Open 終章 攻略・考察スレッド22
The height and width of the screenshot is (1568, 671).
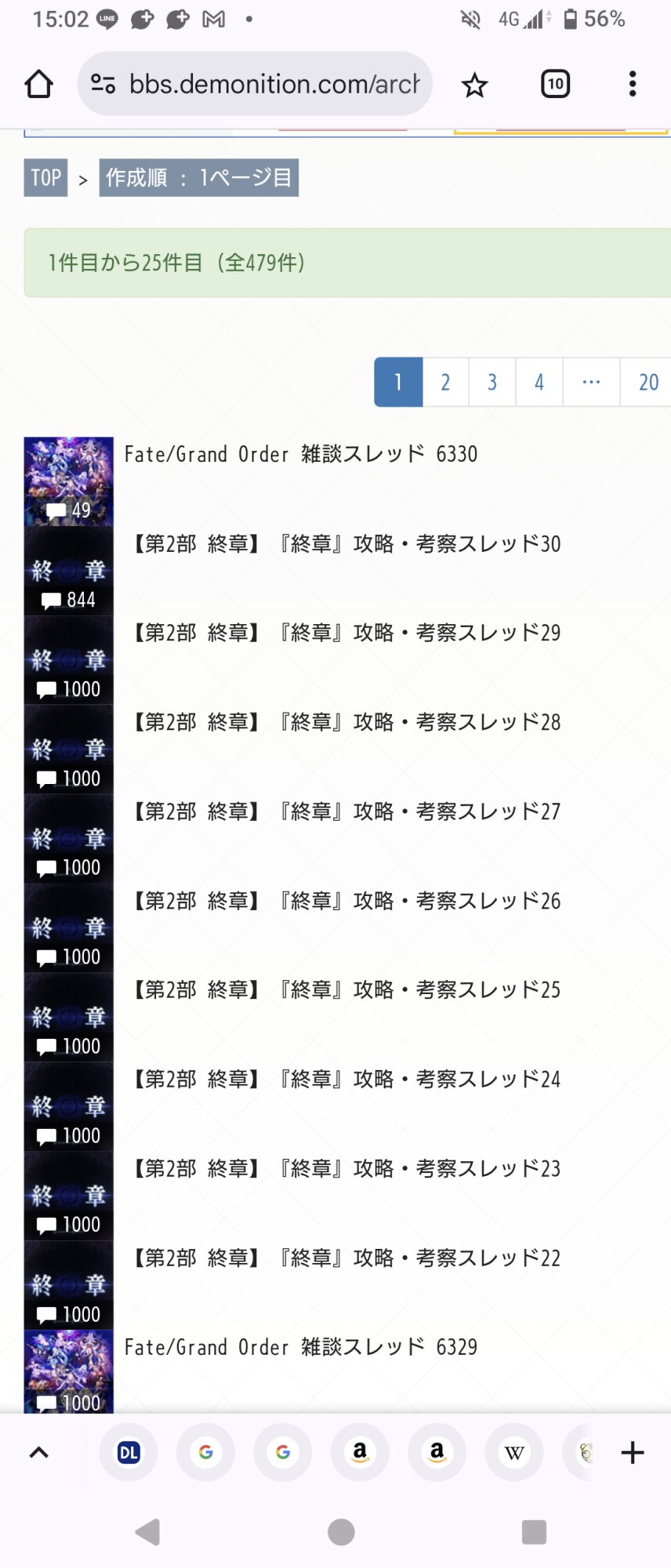coord(346,1258)
